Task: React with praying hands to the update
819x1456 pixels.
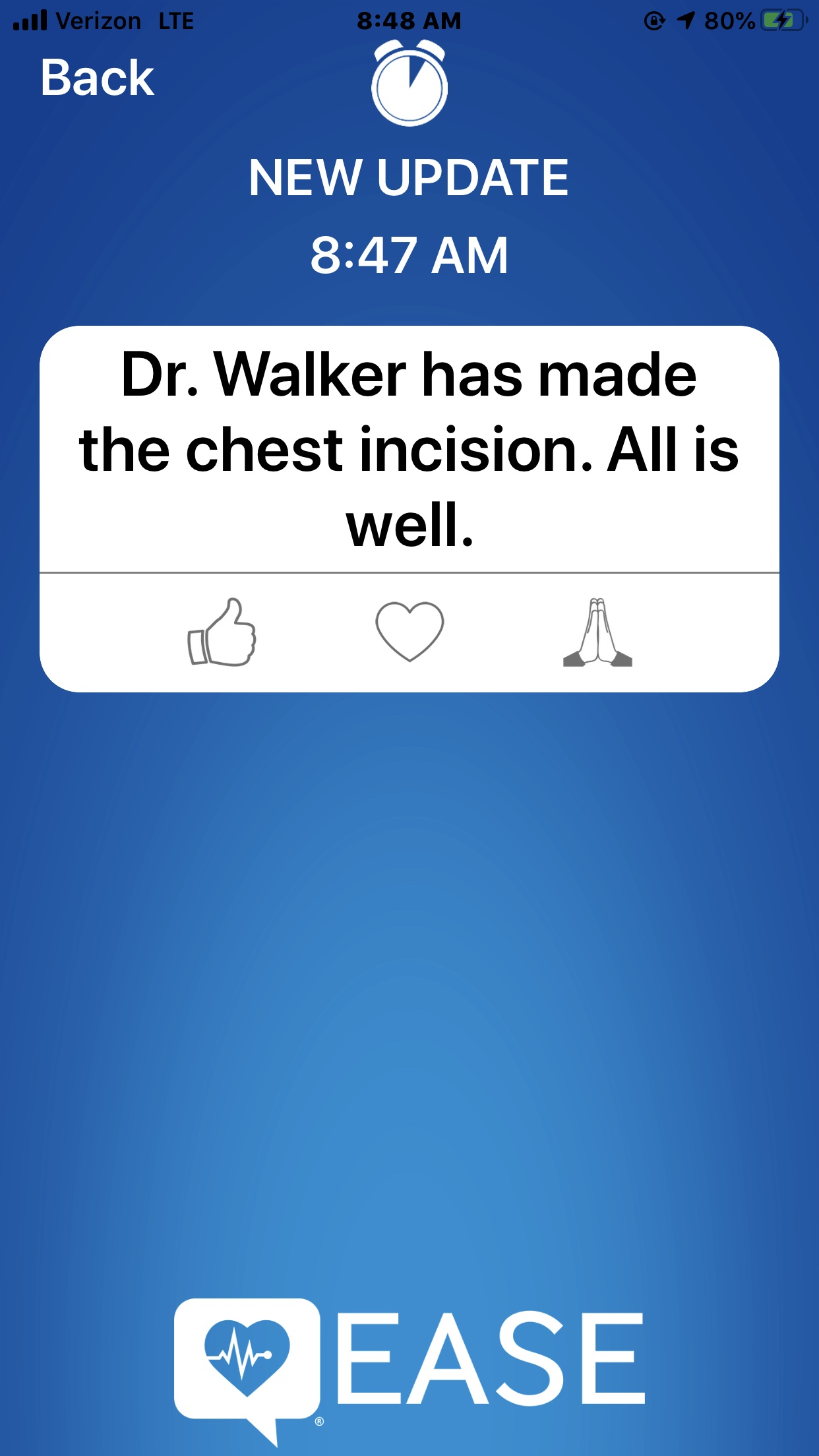Action: point(597,632)
